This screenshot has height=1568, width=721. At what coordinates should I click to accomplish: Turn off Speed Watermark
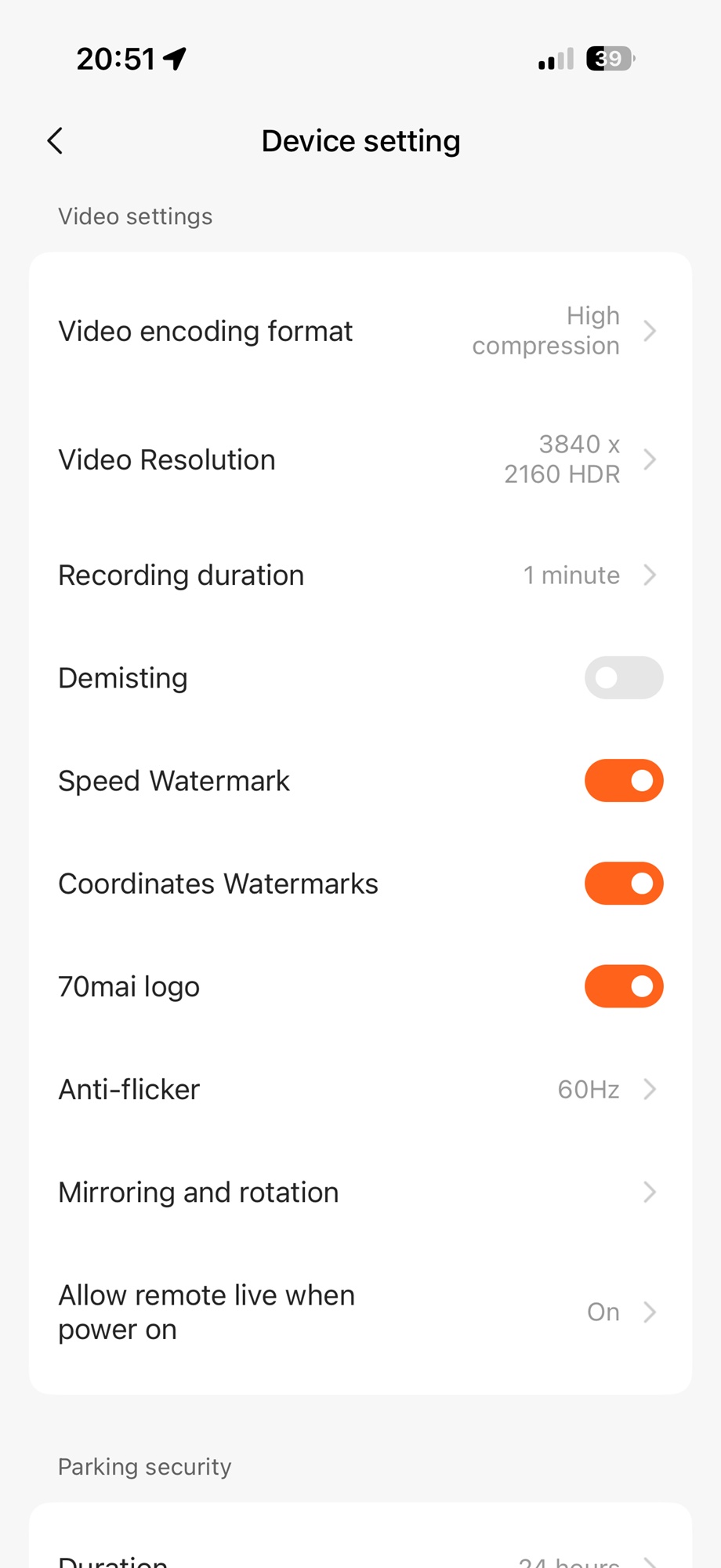(623, 781)
